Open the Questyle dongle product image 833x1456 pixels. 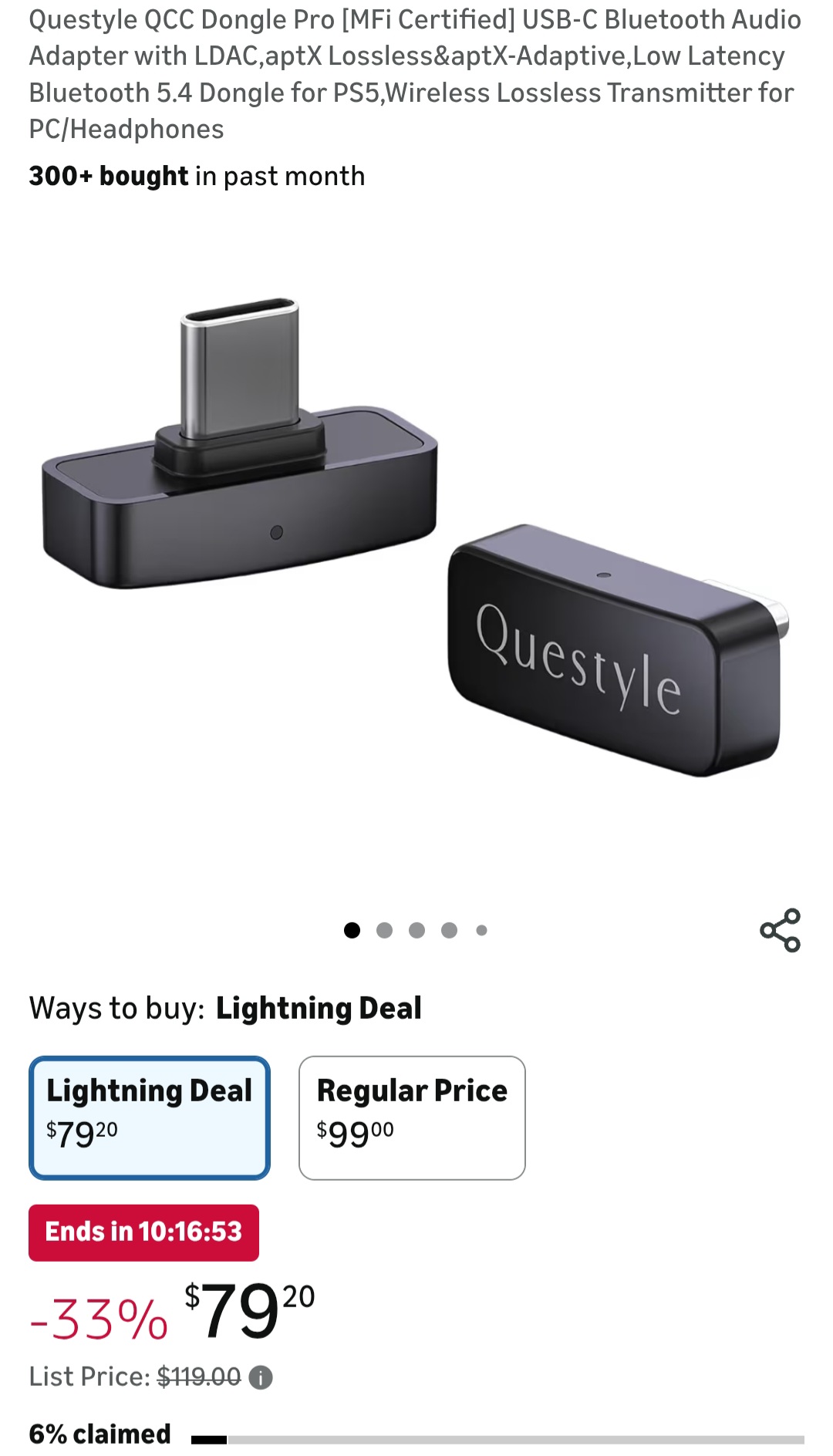click(416, 540)
